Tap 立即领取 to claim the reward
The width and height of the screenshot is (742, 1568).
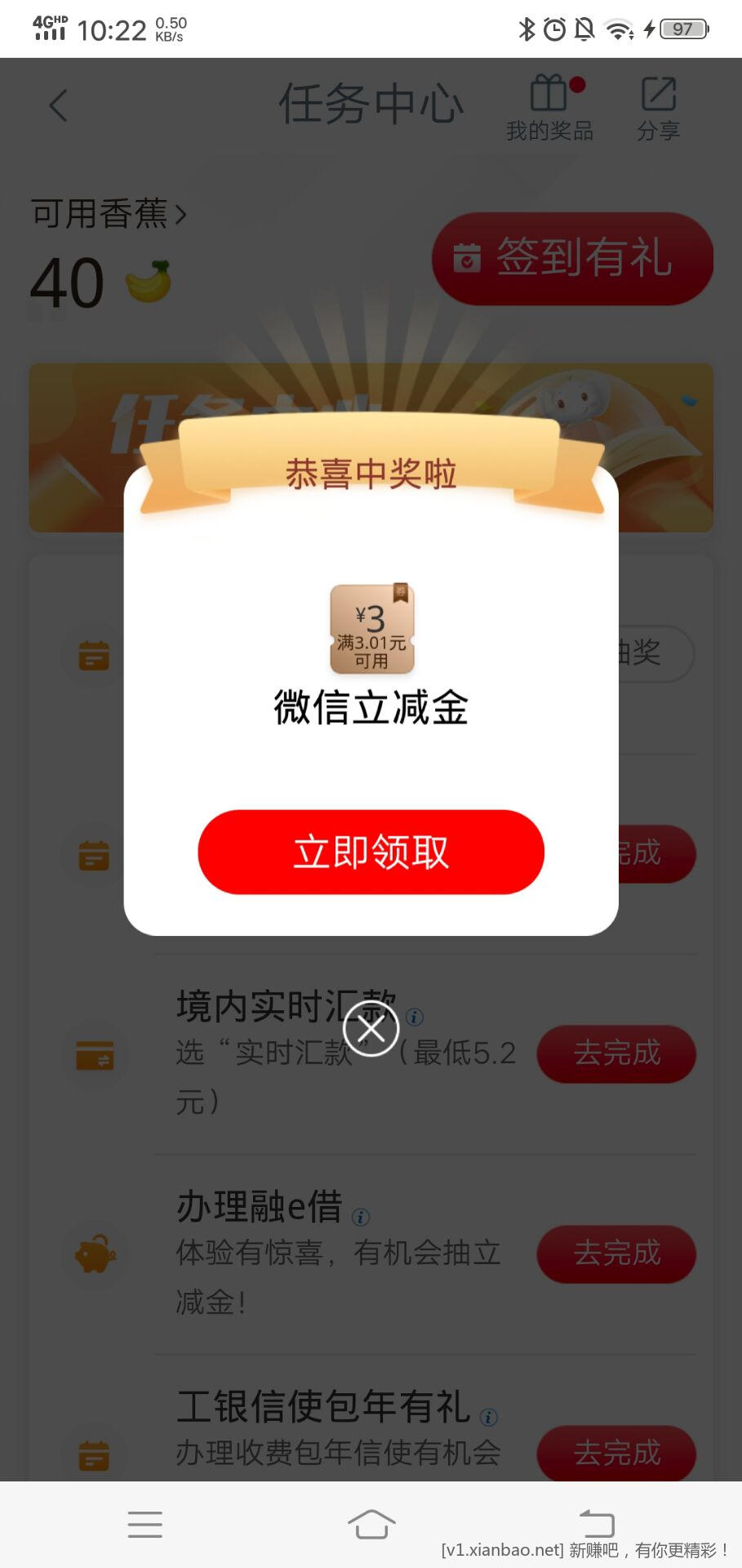(371, 852)
